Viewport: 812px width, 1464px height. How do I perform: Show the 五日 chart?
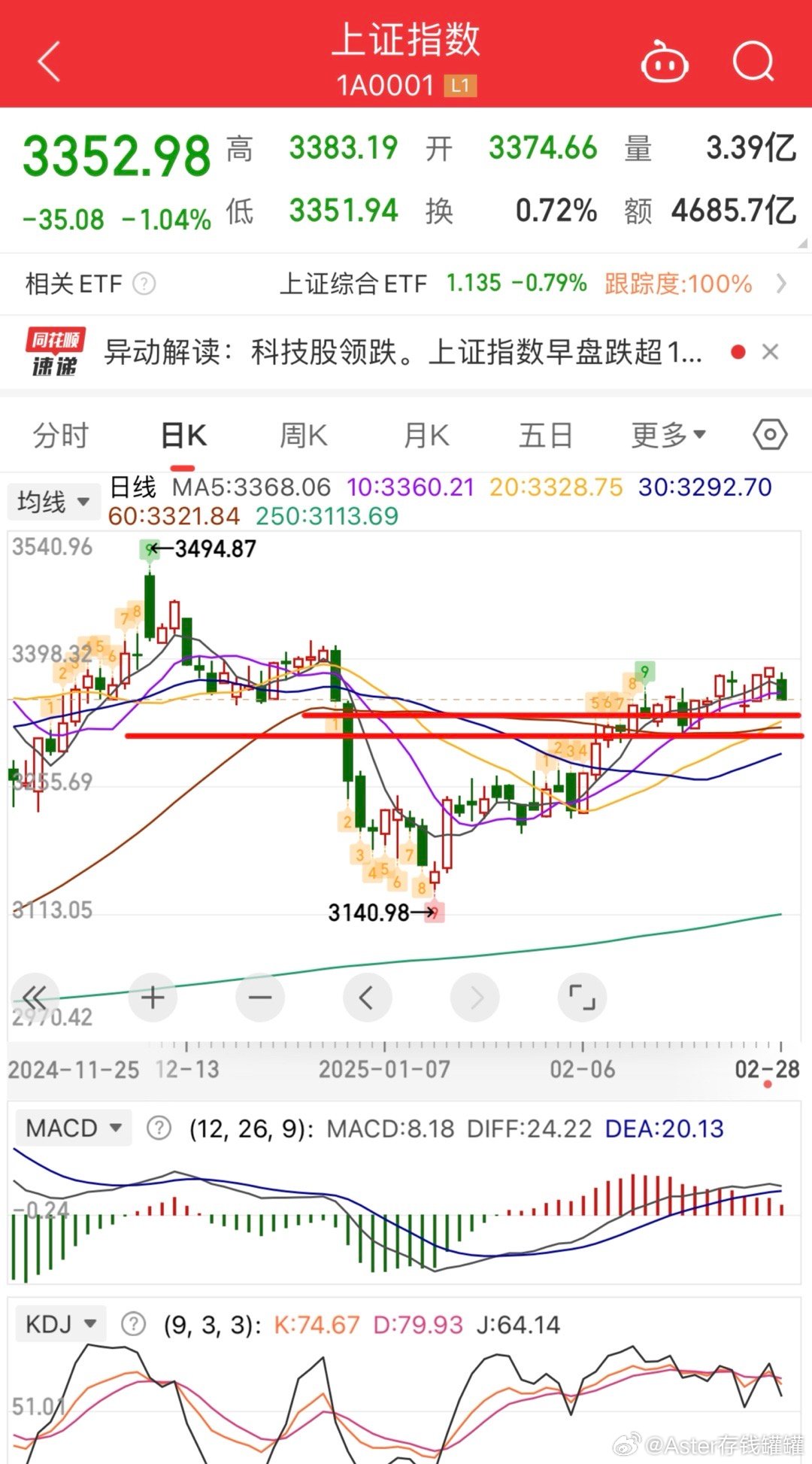point(546,436)
